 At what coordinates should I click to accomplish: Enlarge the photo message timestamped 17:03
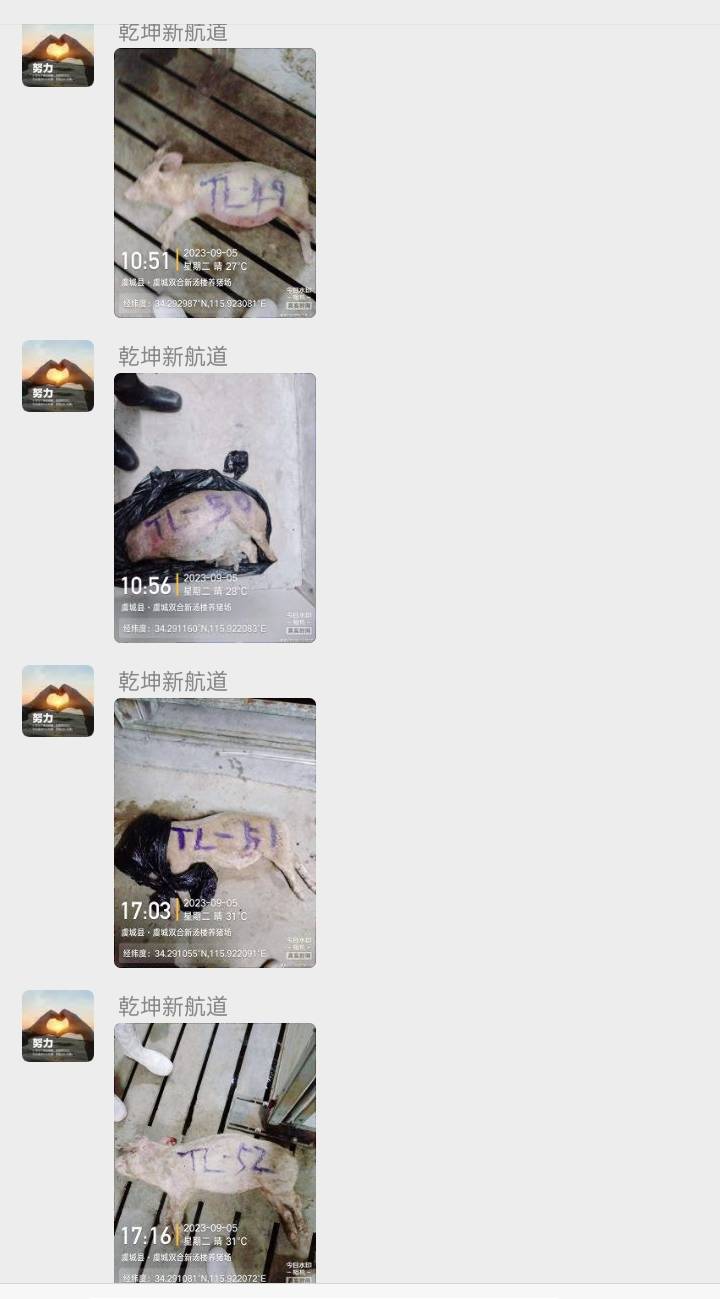[215, 832]
